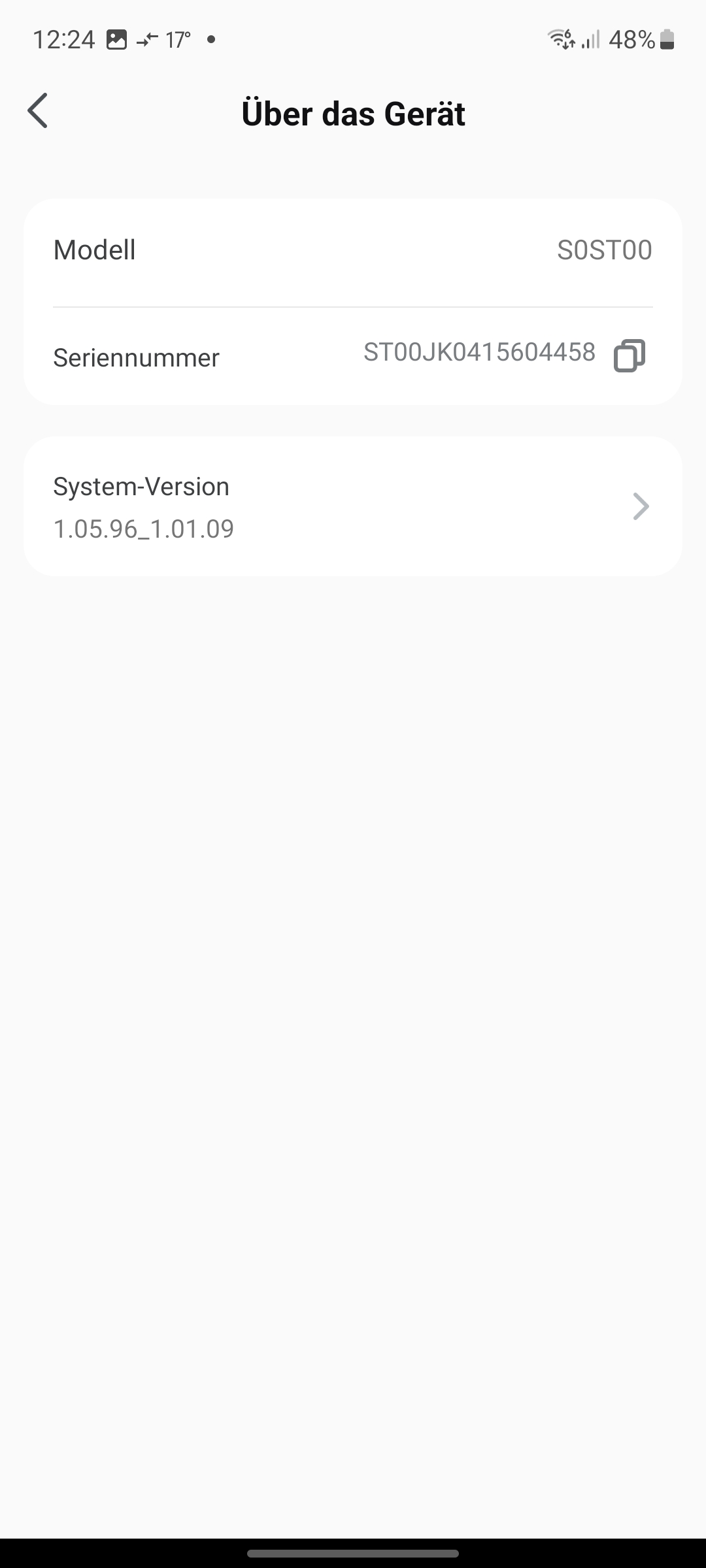The image size is (706, 1568).
Task: Copy the Seriennummer to clipboard
Action: coord(629,355)
